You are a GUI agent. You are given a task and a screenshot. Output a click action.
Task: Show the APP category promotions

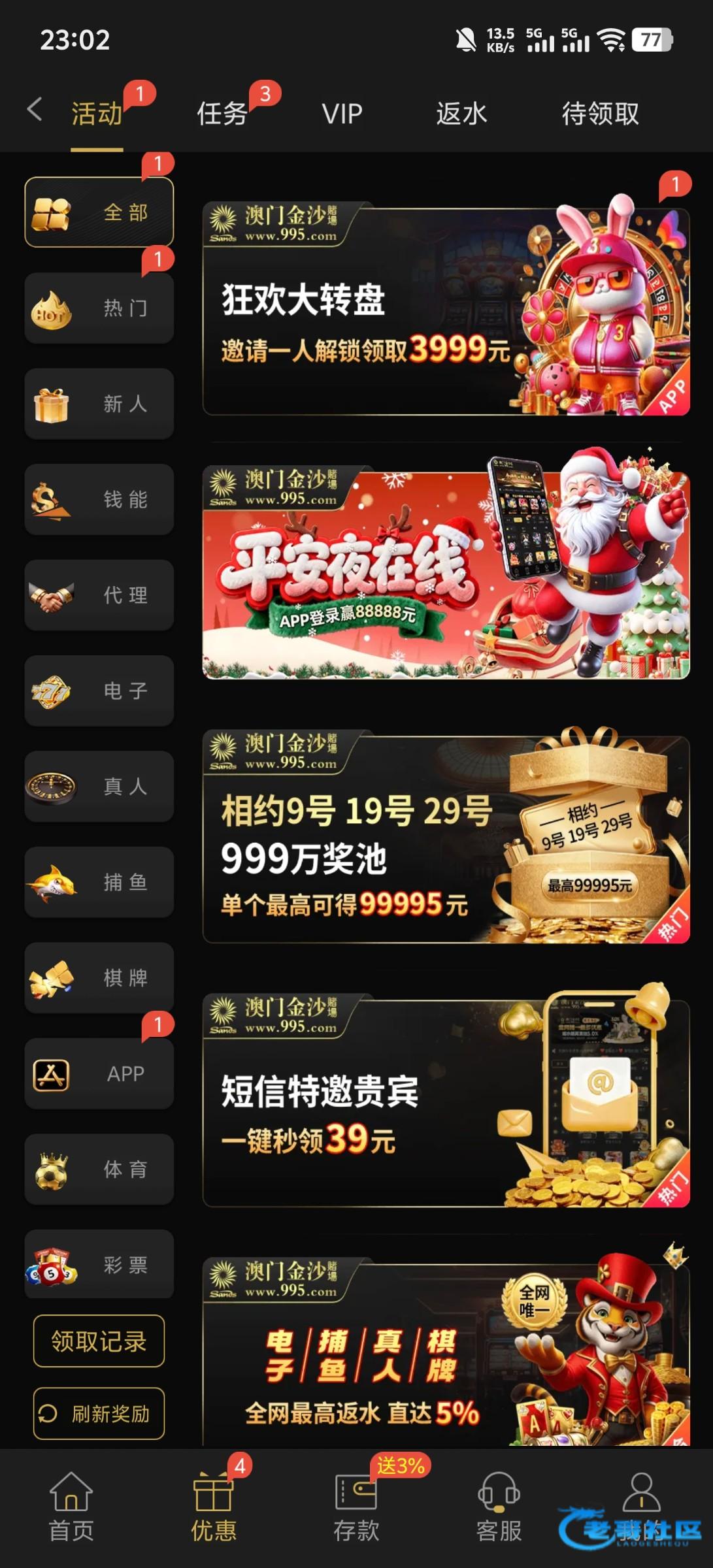[99, 1073]
